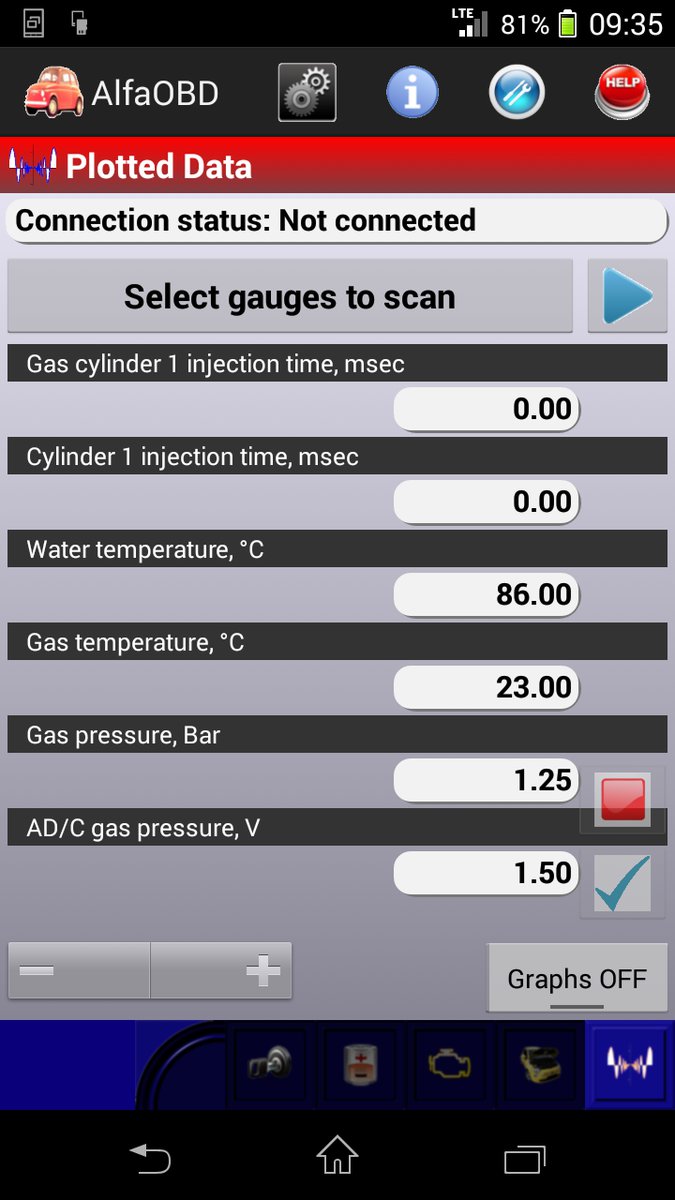Viewport: 675px width, 1200px height.
Task: Tap the plus stepper button
Action: [x=221, y=970]
